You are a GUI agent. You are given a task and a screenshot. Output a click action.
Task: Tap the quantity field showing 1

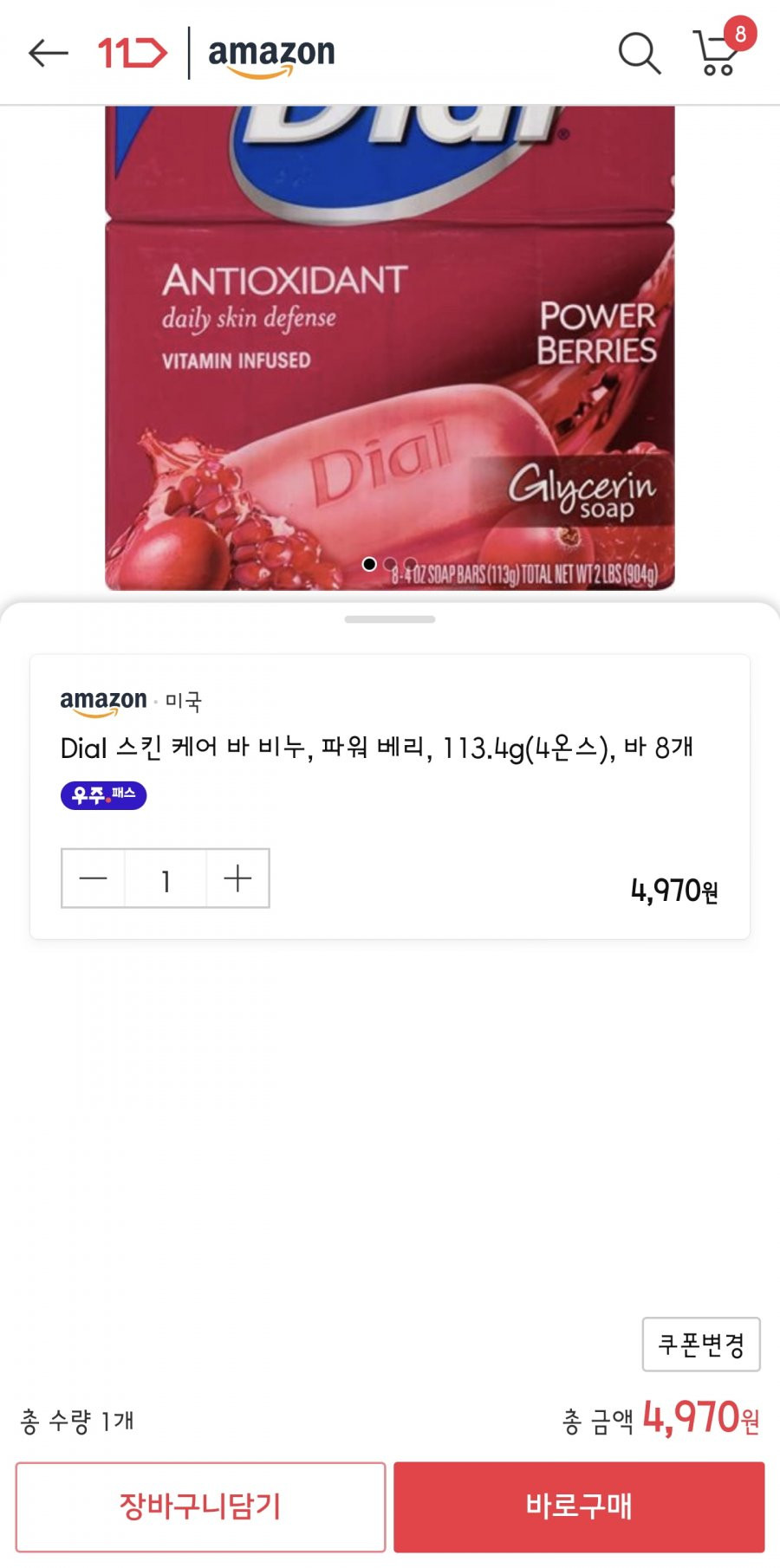tap(166, 878)
